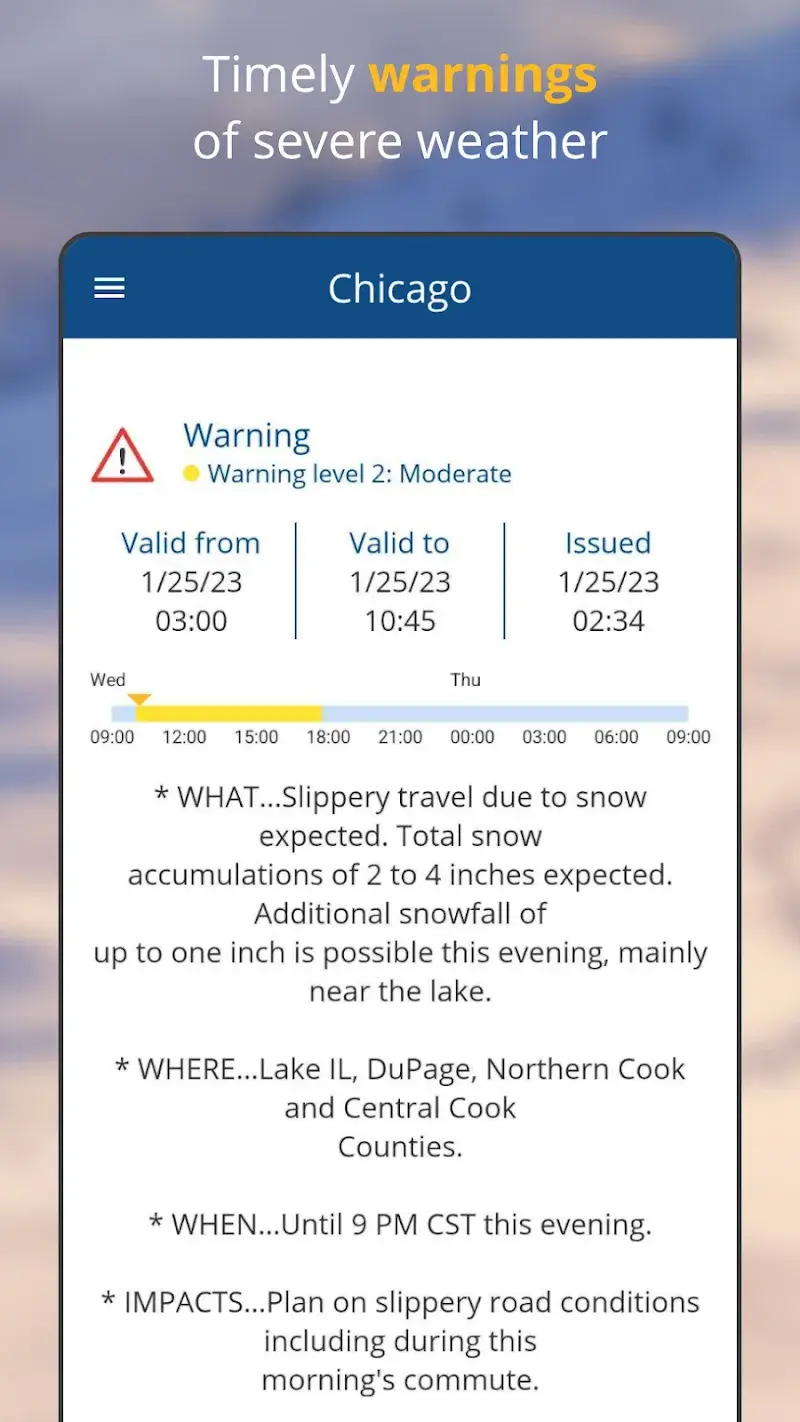Expand the Valid from date details
The height and width of the screenshot is (1422, 800).
(190, 582)
